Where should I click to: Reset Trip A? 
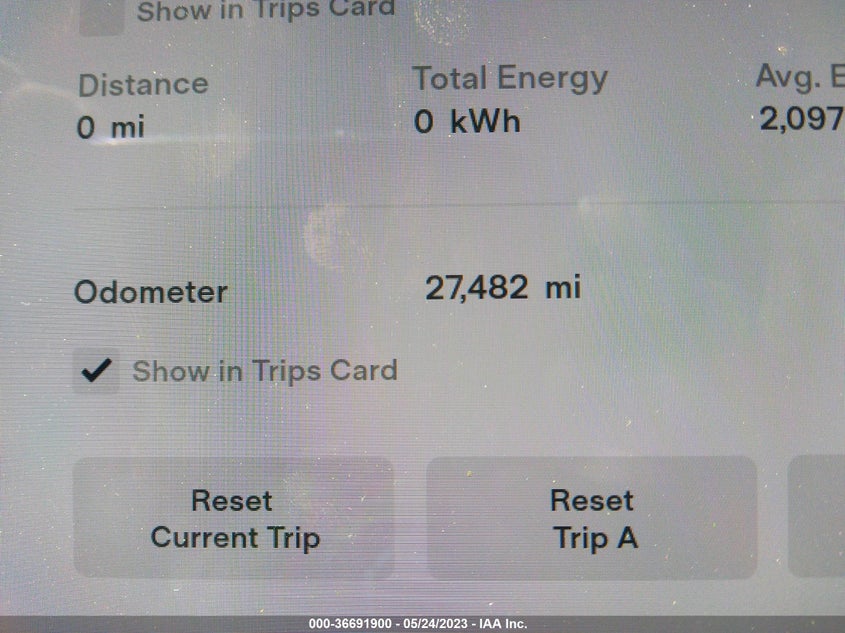click(x=592, y=518)
